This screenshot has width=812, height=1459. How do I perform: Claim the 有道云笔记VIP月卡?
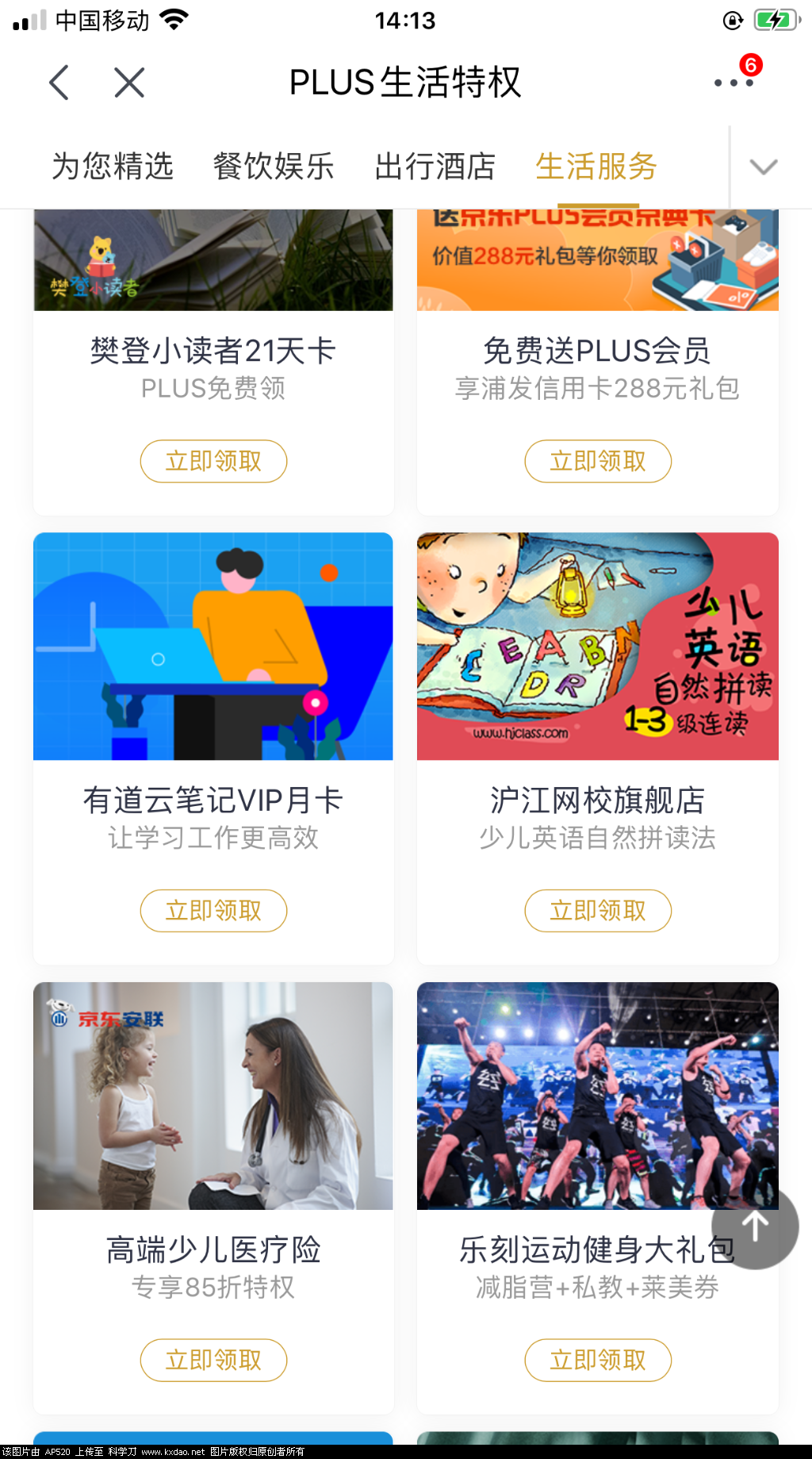[x=213, y=911]
